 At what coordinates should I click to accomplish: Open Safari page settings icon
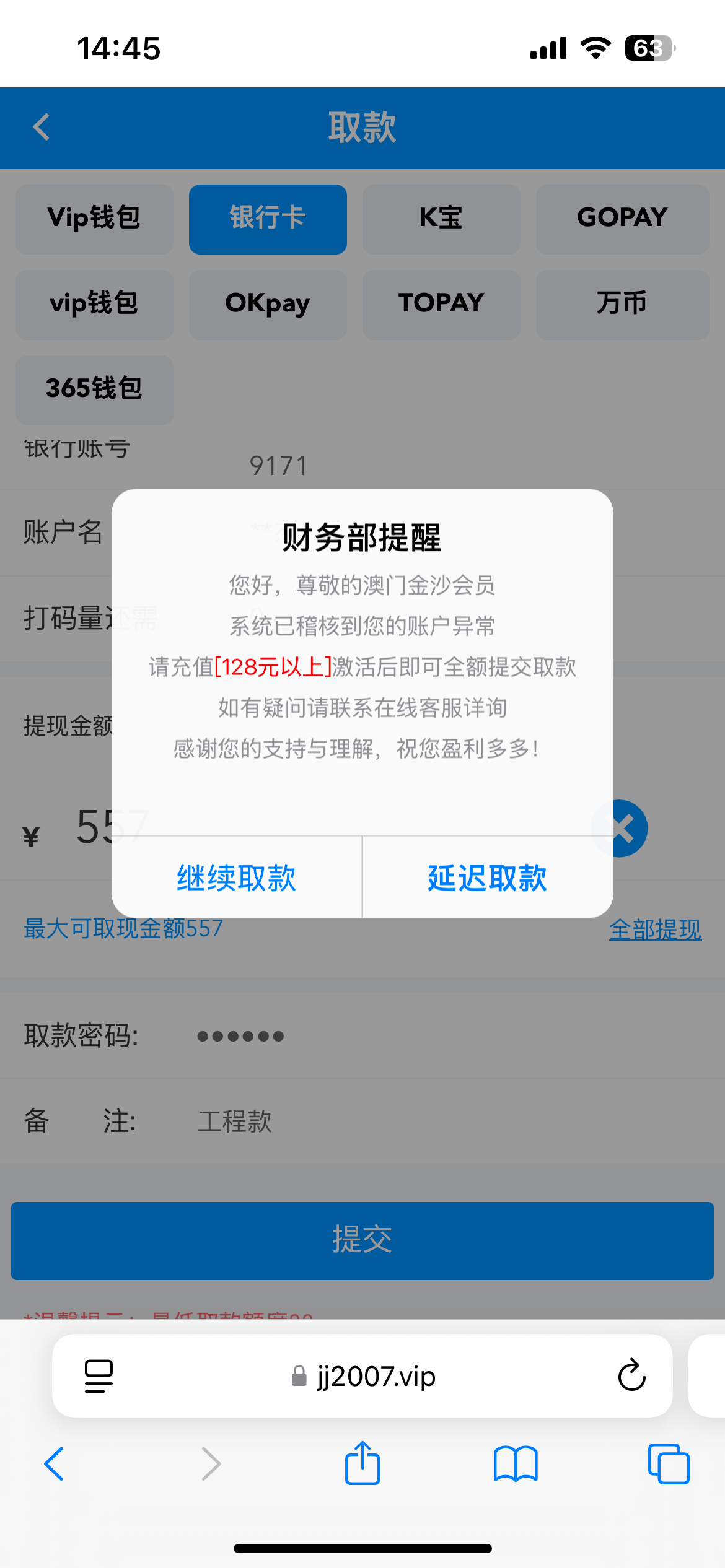[96, 1376]
